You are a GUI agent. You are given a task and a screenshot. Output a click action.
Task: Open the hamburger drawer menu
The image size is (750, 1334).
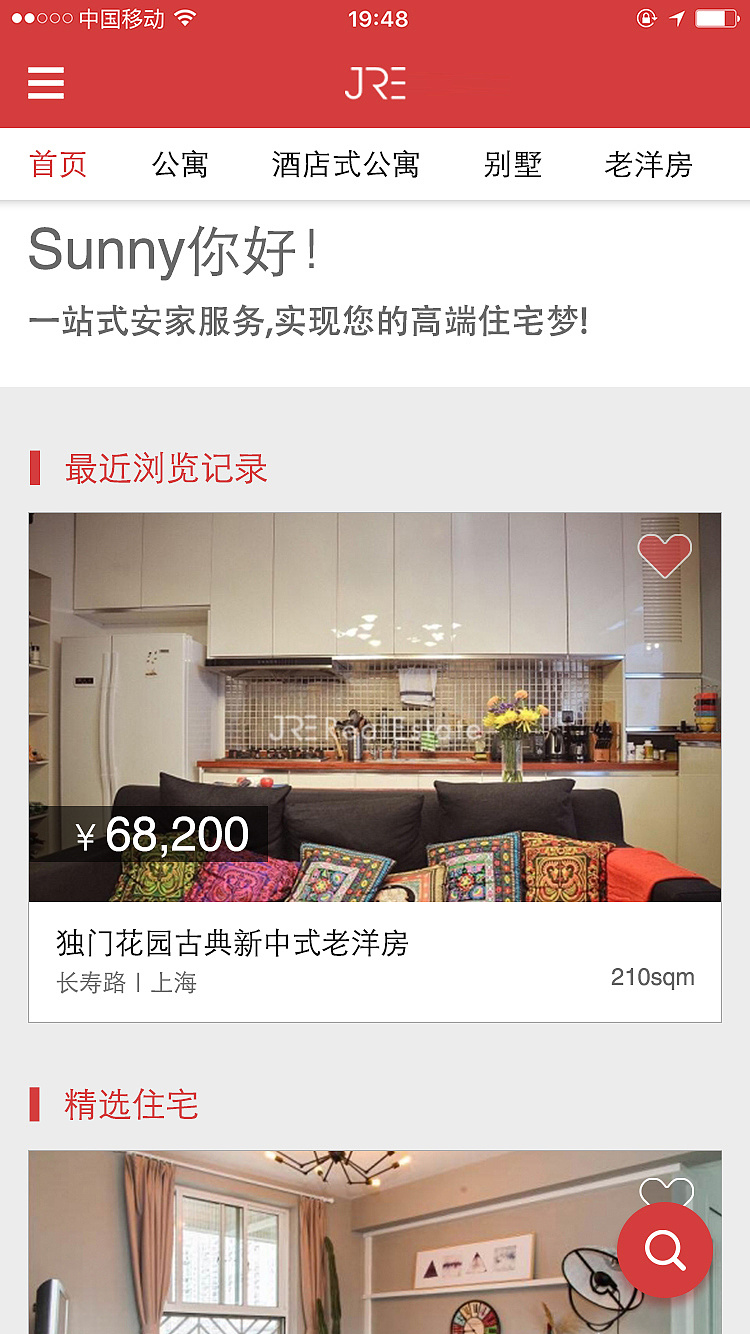point(46,83)
